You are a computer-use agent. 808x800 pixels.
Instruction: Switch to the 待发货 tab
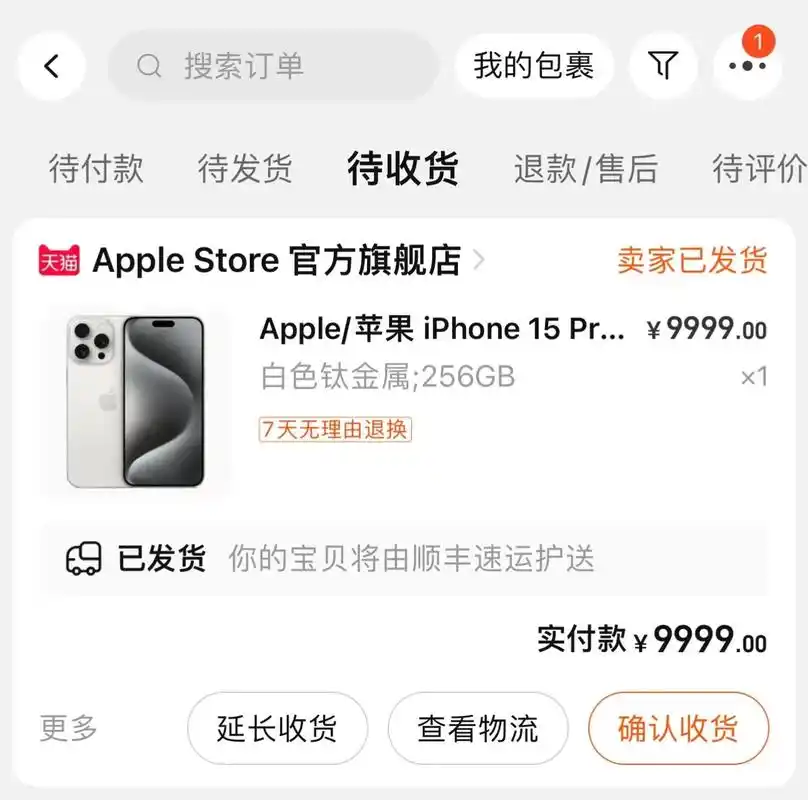click(x=245, y=169)
